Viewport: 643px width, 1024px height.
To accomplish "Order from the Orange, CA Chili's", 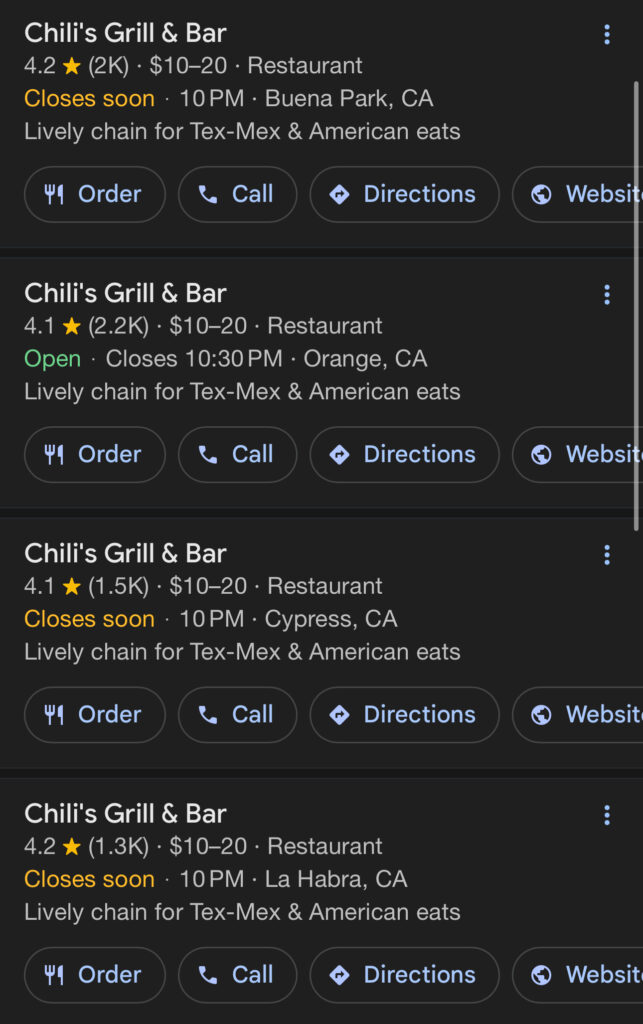I will point(94,454).
